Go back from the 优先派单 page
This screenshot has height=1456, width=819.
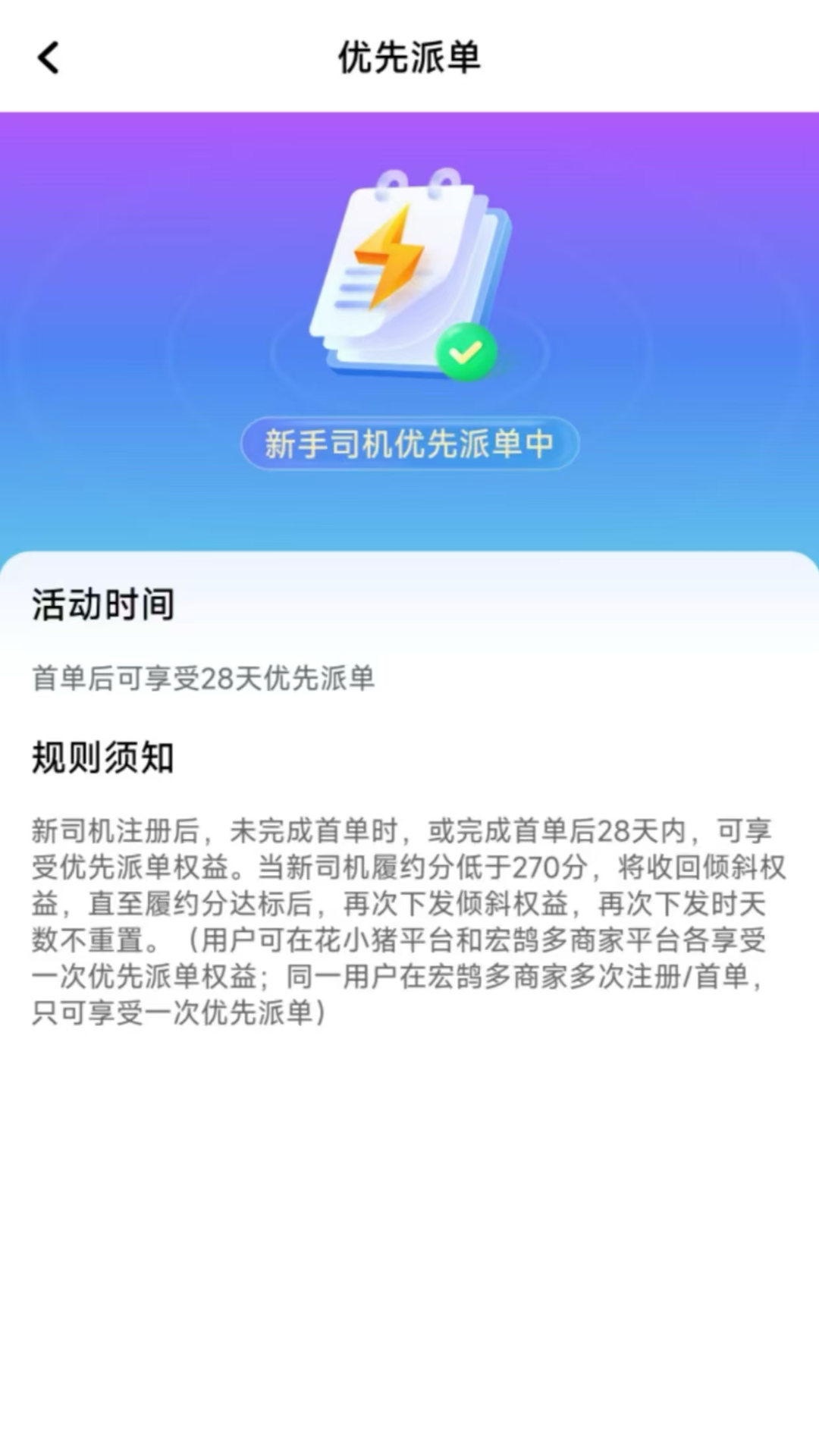[49, 58]
